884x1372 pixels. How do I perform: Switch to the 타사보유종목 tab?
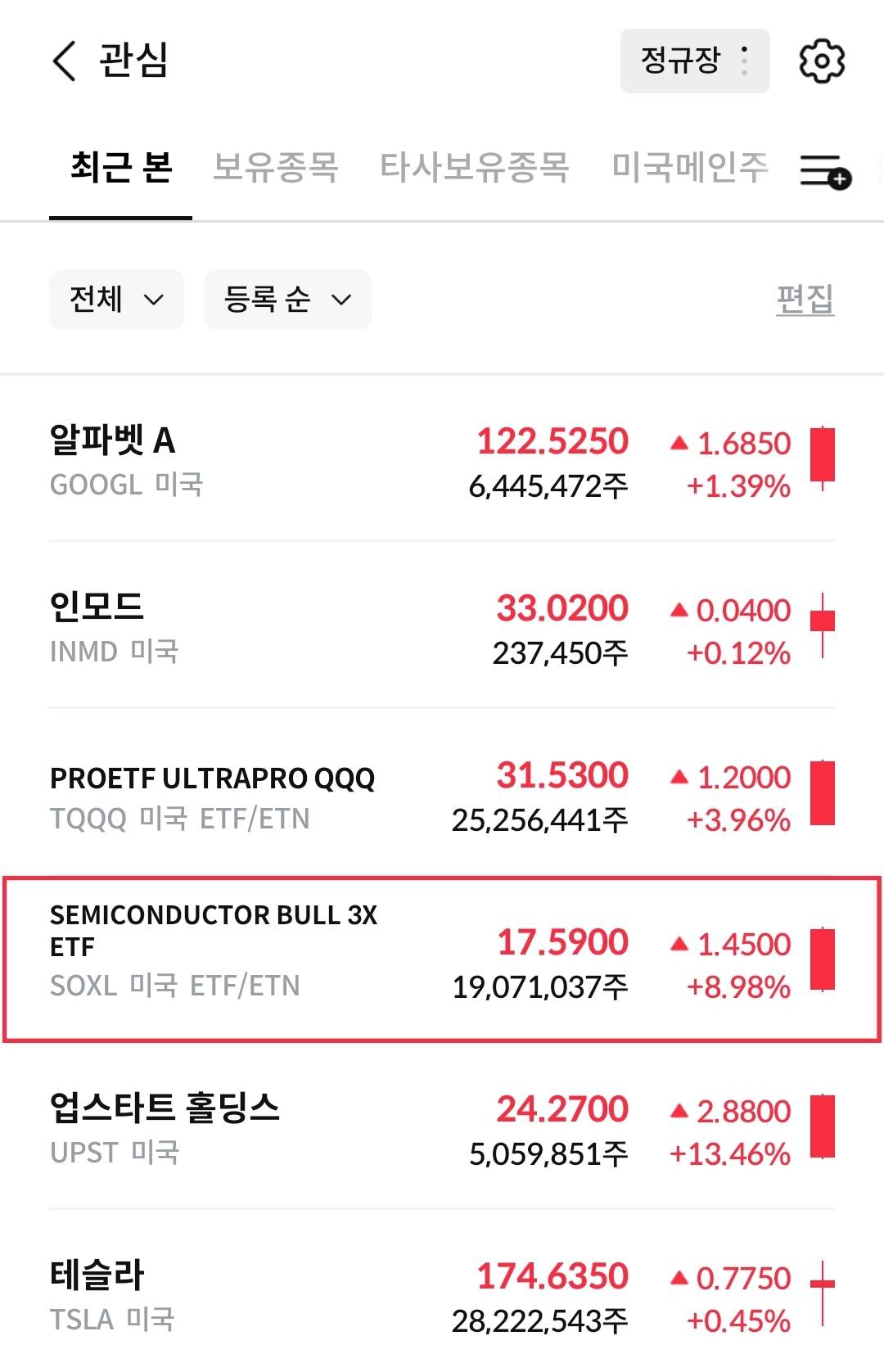click(x=474, y=167)
